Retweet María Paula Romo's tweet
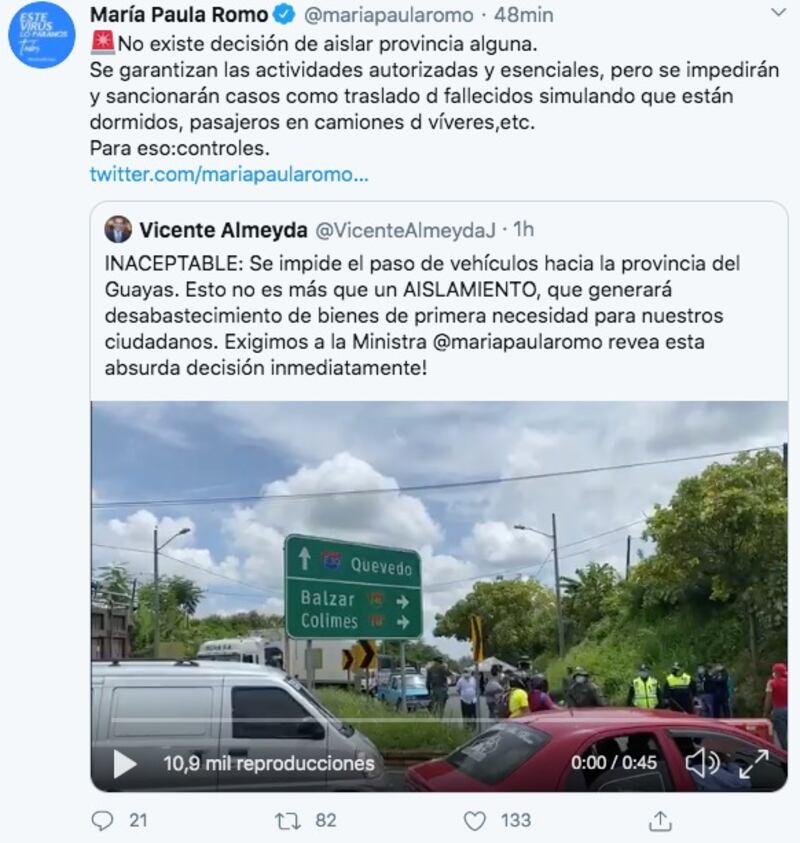Viewport: 800px width, 843px height. pos(291,820)
